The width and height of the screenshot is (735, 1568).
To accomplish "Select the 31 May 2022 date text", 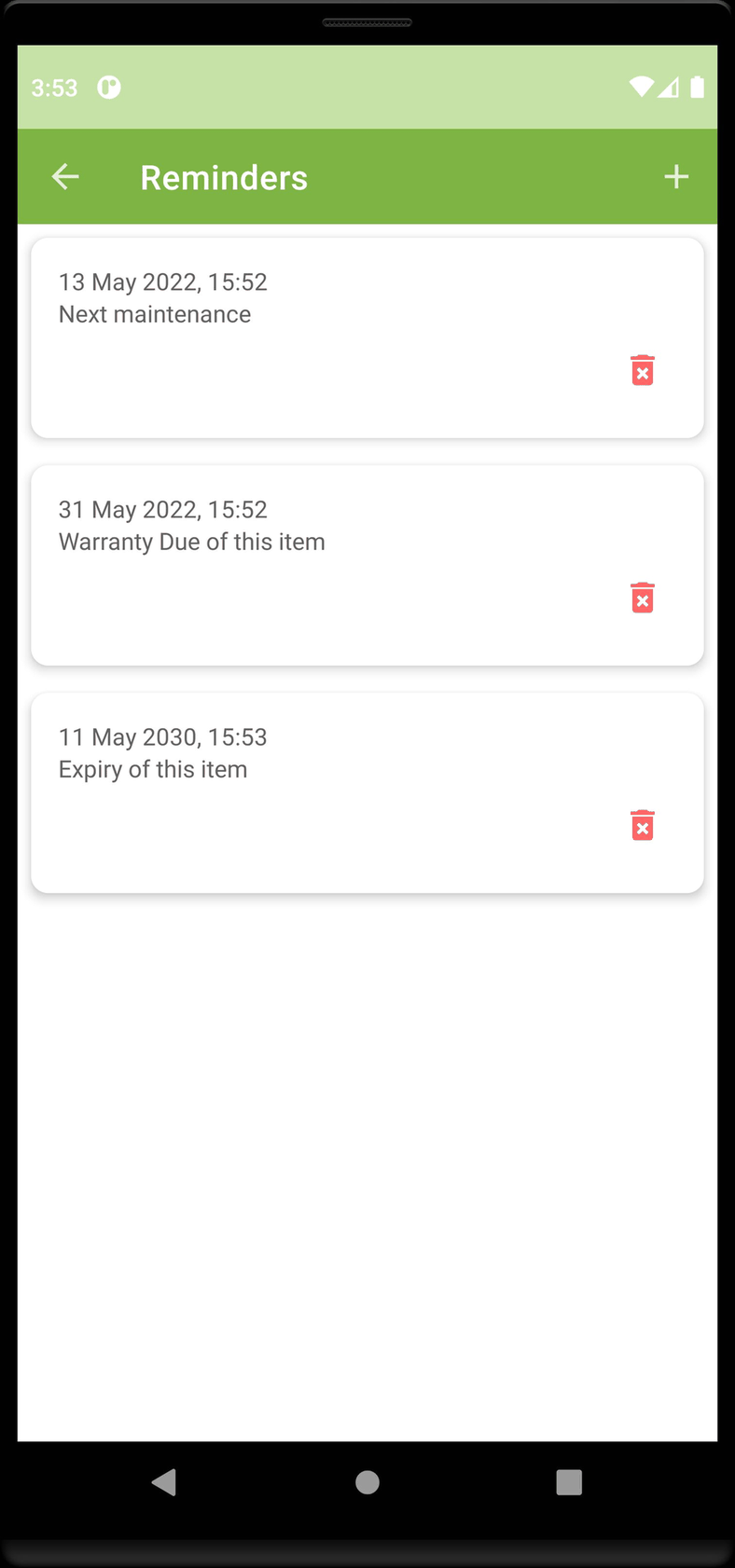I will point(163,509).
